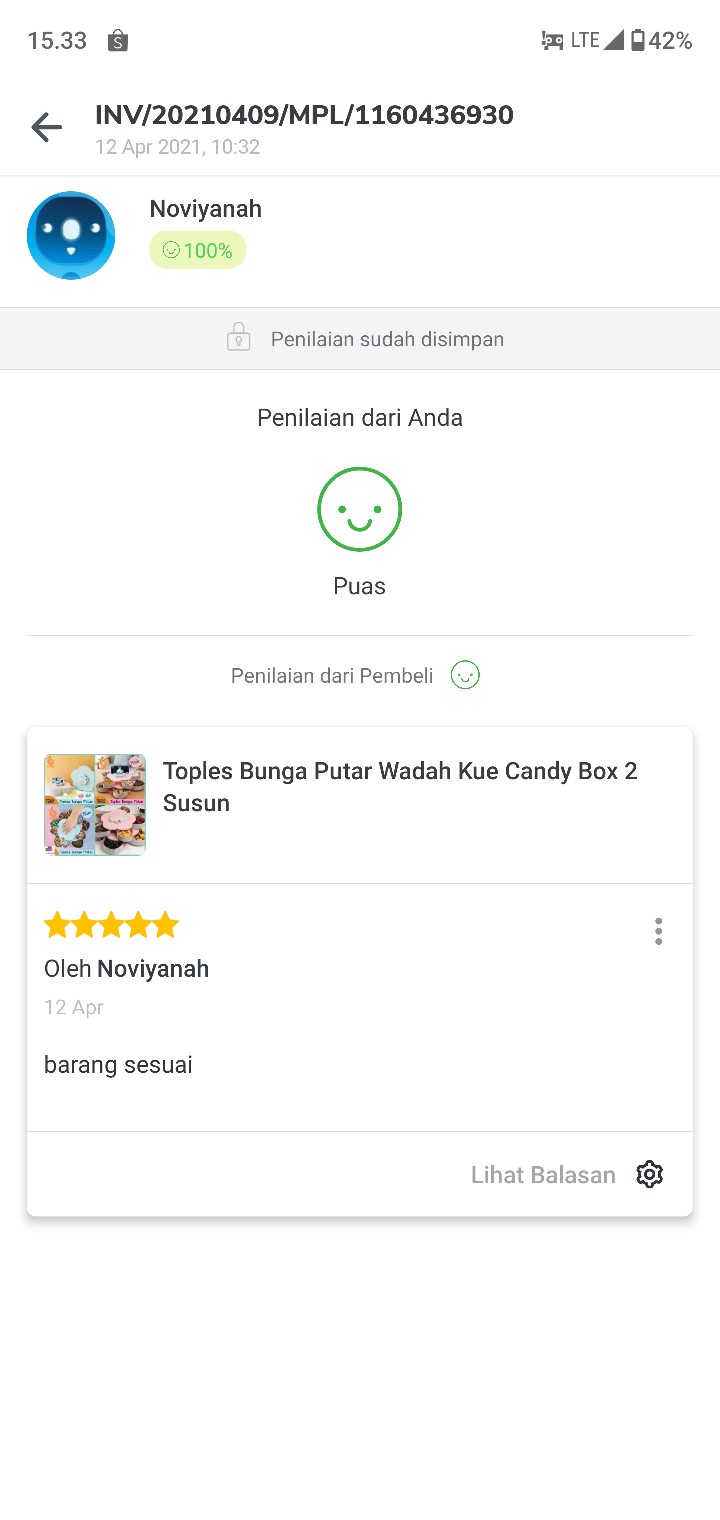Tap the first star of the review rating
Image resolution: width=720 pixels, height=1520 pixels.
point(56,924)
